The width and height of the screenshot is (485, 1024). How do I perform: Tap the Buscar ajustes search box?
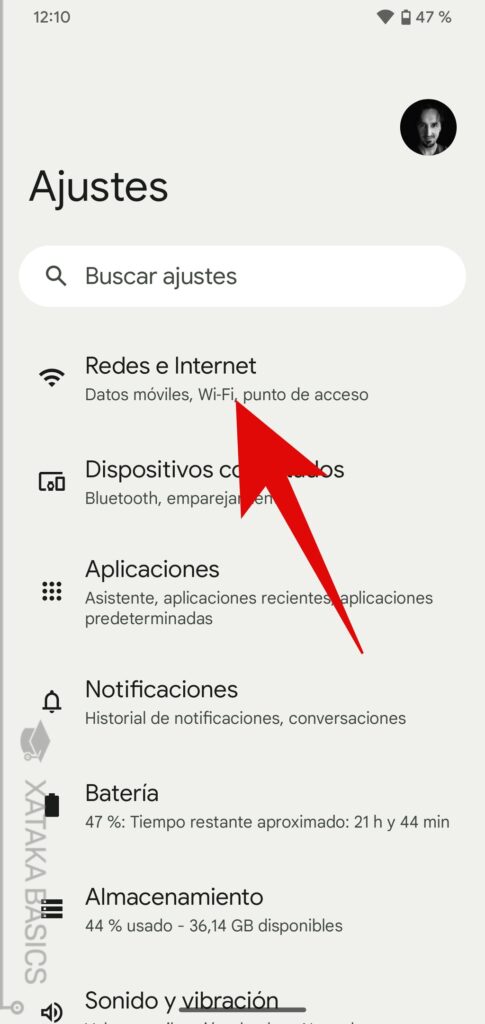tap(242, 276)
